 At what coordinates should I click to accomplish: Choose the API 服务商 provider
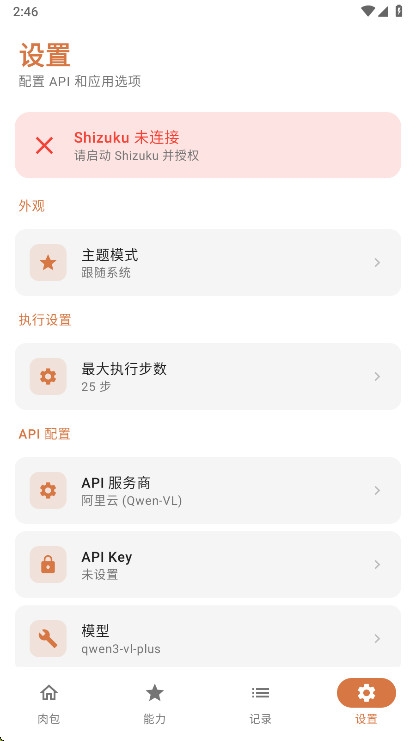(208, 490)
